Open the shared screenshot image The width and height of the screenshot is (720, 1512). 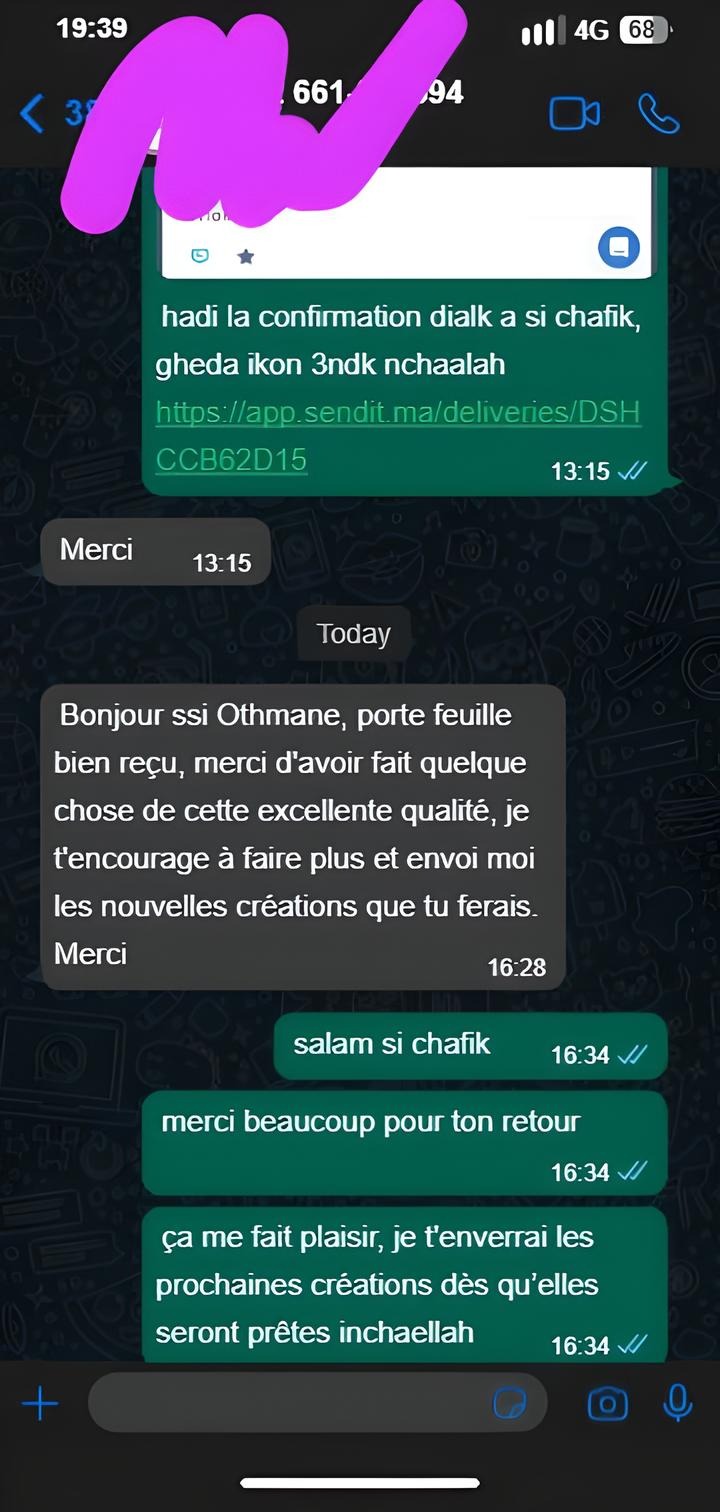[x=410, y=225]
